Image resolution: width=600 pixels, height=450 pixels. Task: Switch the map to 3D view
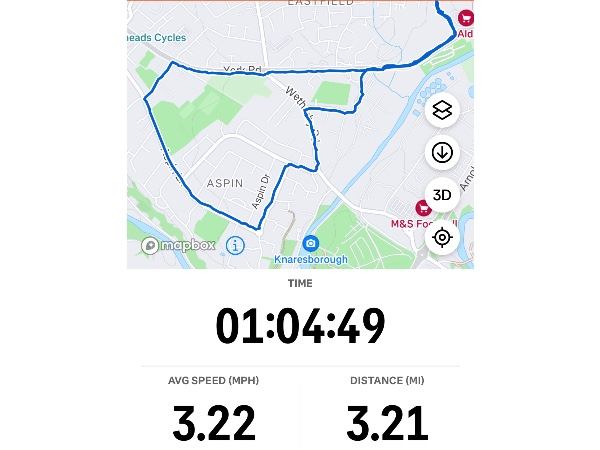tap(442, 194)
